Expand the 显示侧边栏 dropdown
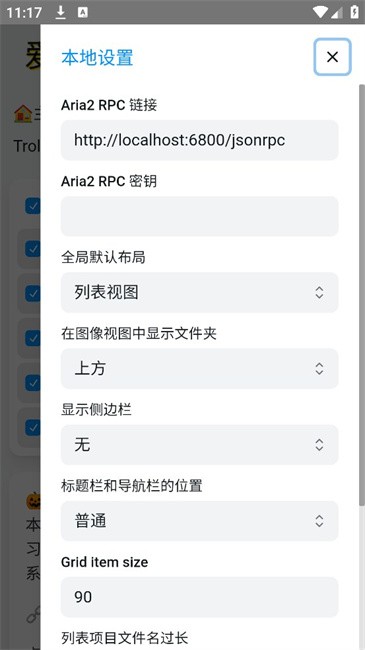This screenshot has width=365, height=650. click(x=200, y=445)
